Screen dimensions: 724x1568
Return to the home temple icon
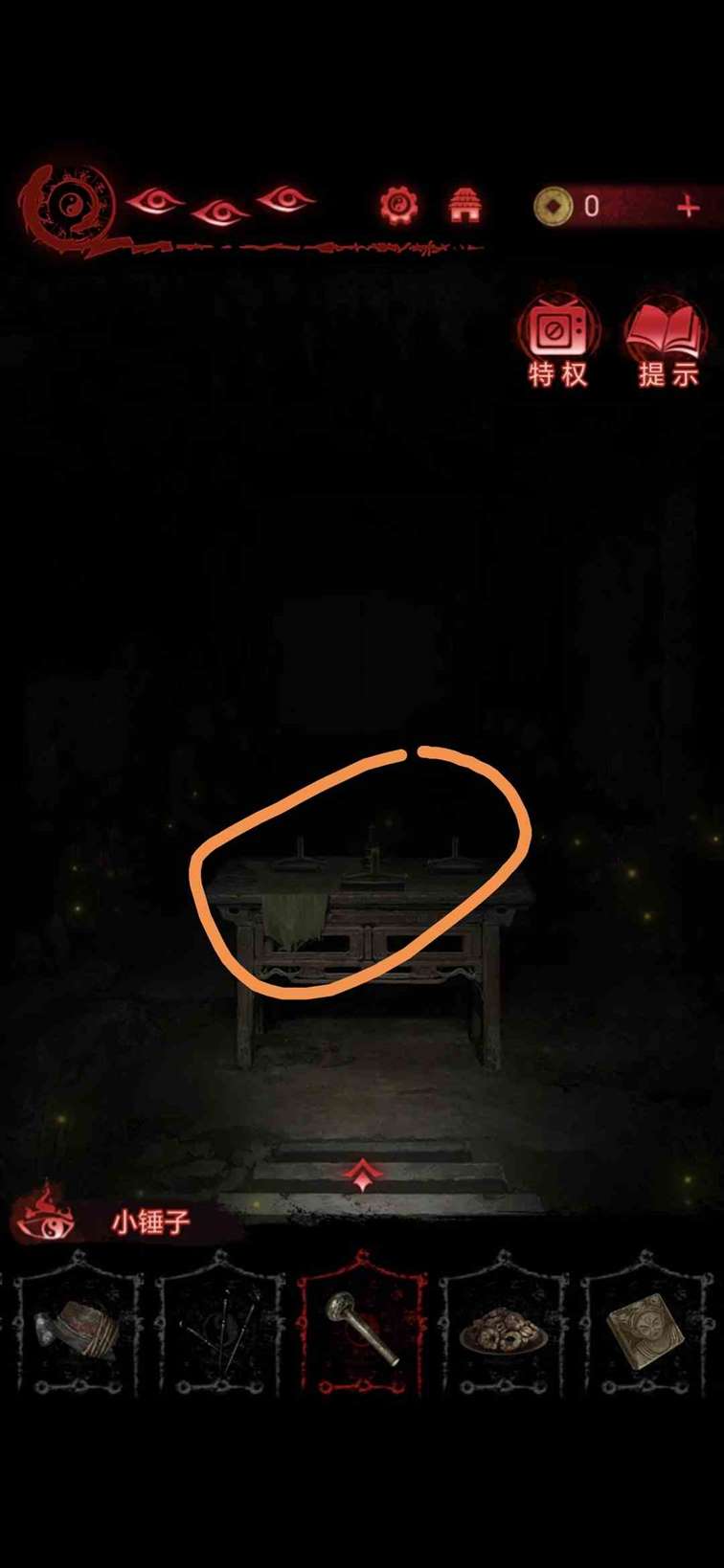point(464,205)
